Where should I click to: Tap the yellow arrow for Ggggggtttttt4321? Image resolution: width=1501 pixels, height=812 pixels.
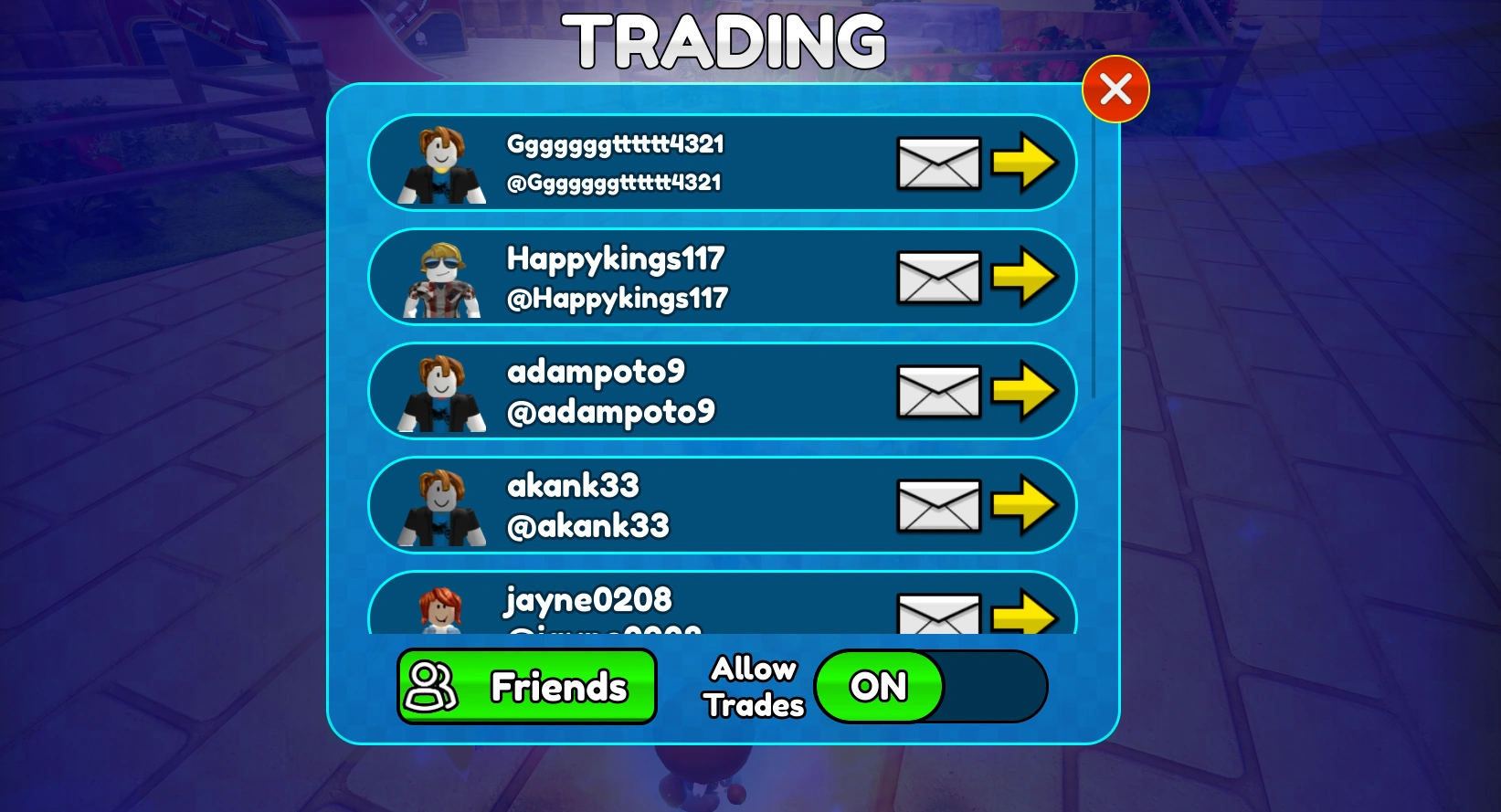pos(1025,163)
